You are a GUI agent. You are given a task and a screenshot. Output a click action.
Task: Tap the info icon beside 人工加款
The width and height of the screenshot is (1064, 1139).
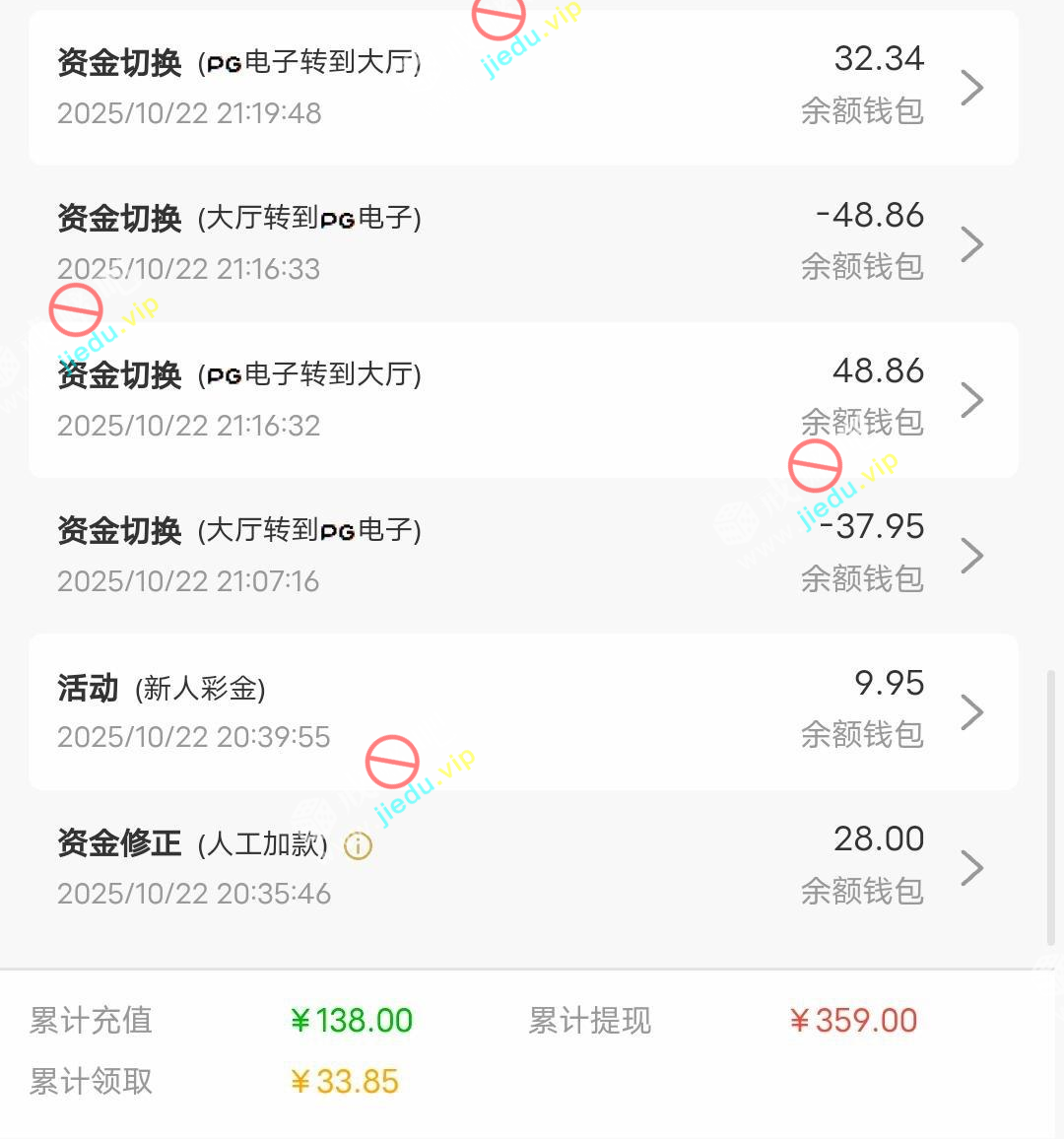click(358, 845)
